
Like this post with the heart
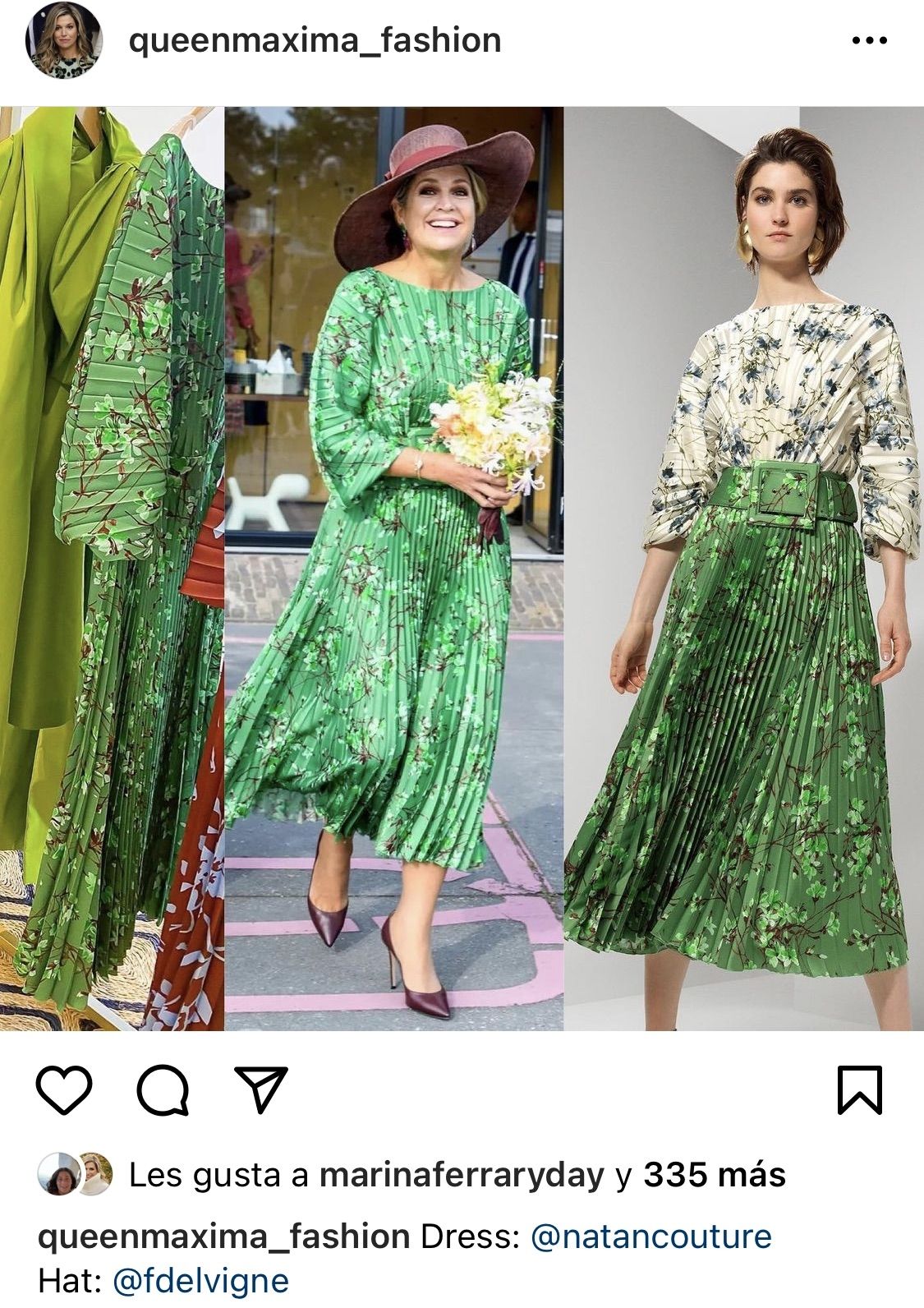click(65, 1089)
